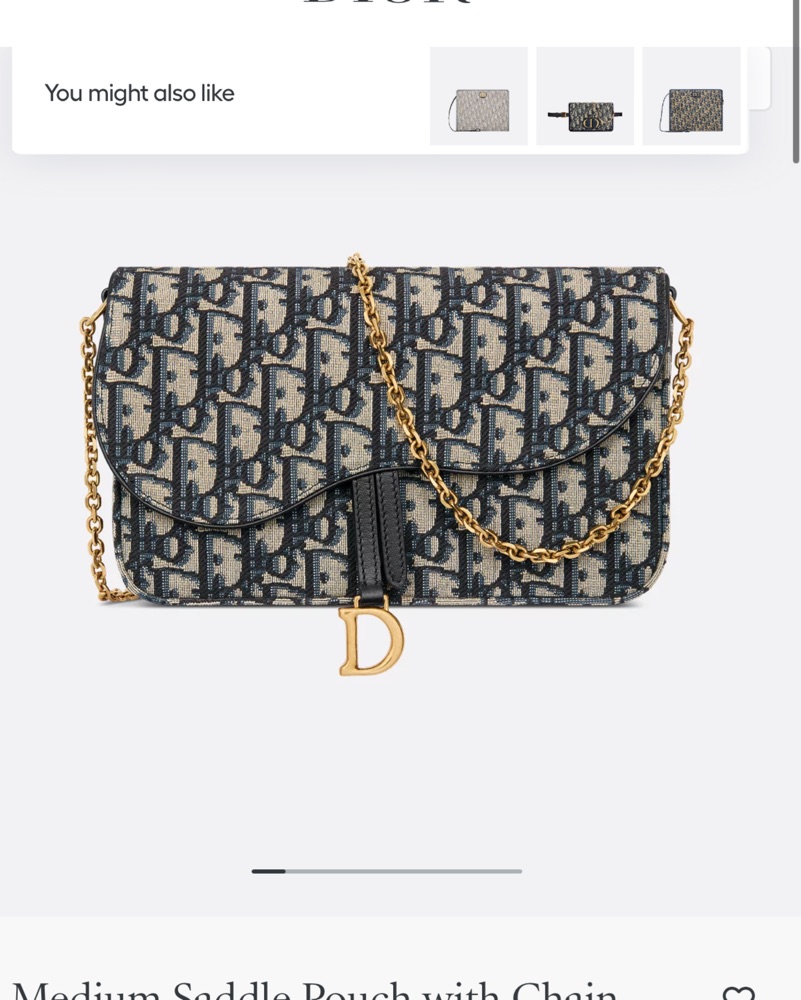Open the dark blue chain pouch suggestion
Image resolution: width=801 pixels, height=1000 pixels.
pos(692,97)
